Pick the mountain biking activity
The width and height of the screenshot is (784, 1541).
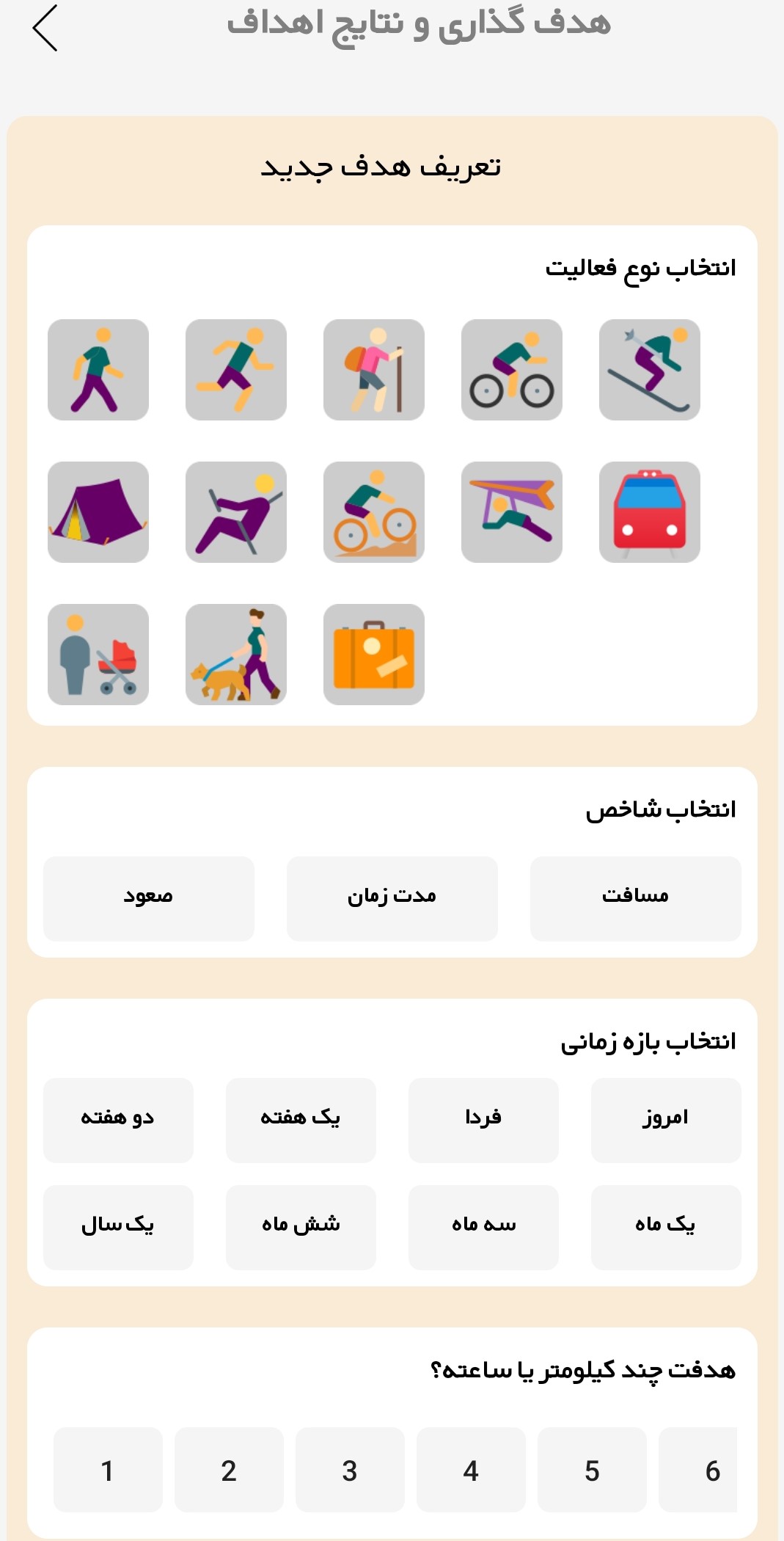pyautogui.click(x=374, y=512)
